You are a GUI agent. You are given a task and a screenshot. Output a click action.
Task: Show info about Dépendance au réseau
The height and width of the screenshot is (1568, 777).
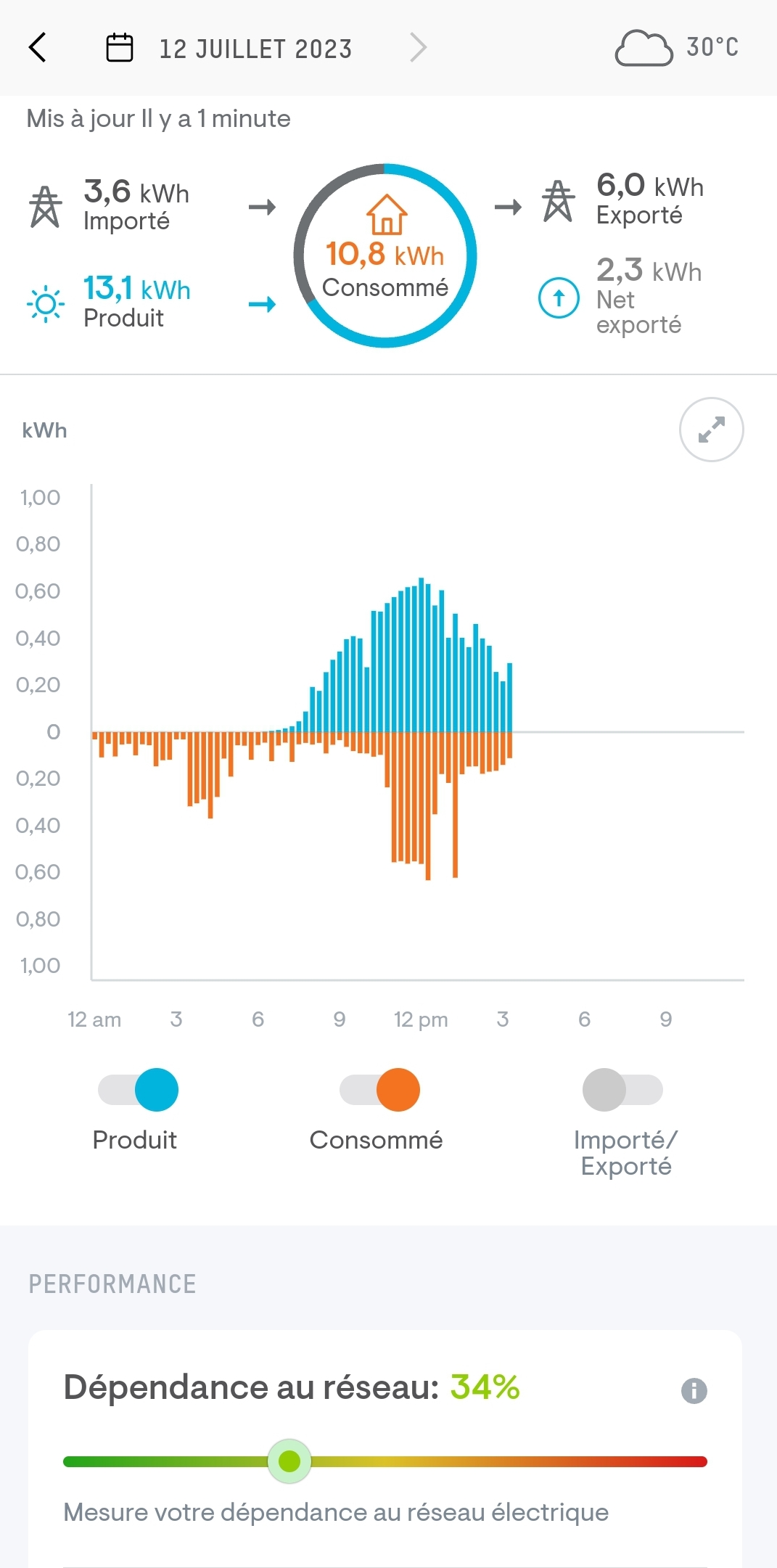(x=694, y=1390)
